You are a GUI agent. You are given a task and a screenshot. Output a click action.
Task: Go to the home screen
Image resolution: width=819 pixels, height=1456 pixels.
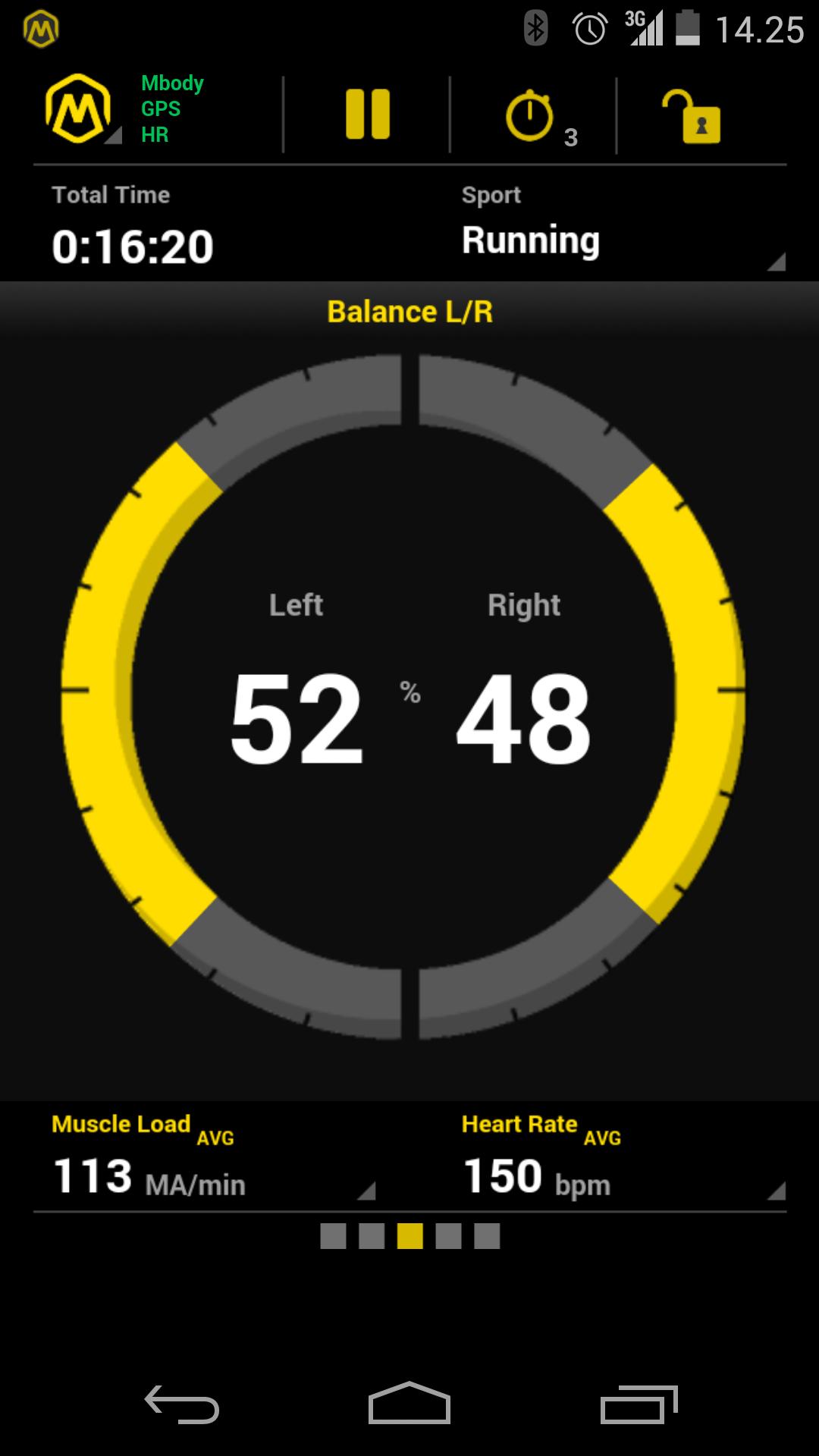(409, 1404)
